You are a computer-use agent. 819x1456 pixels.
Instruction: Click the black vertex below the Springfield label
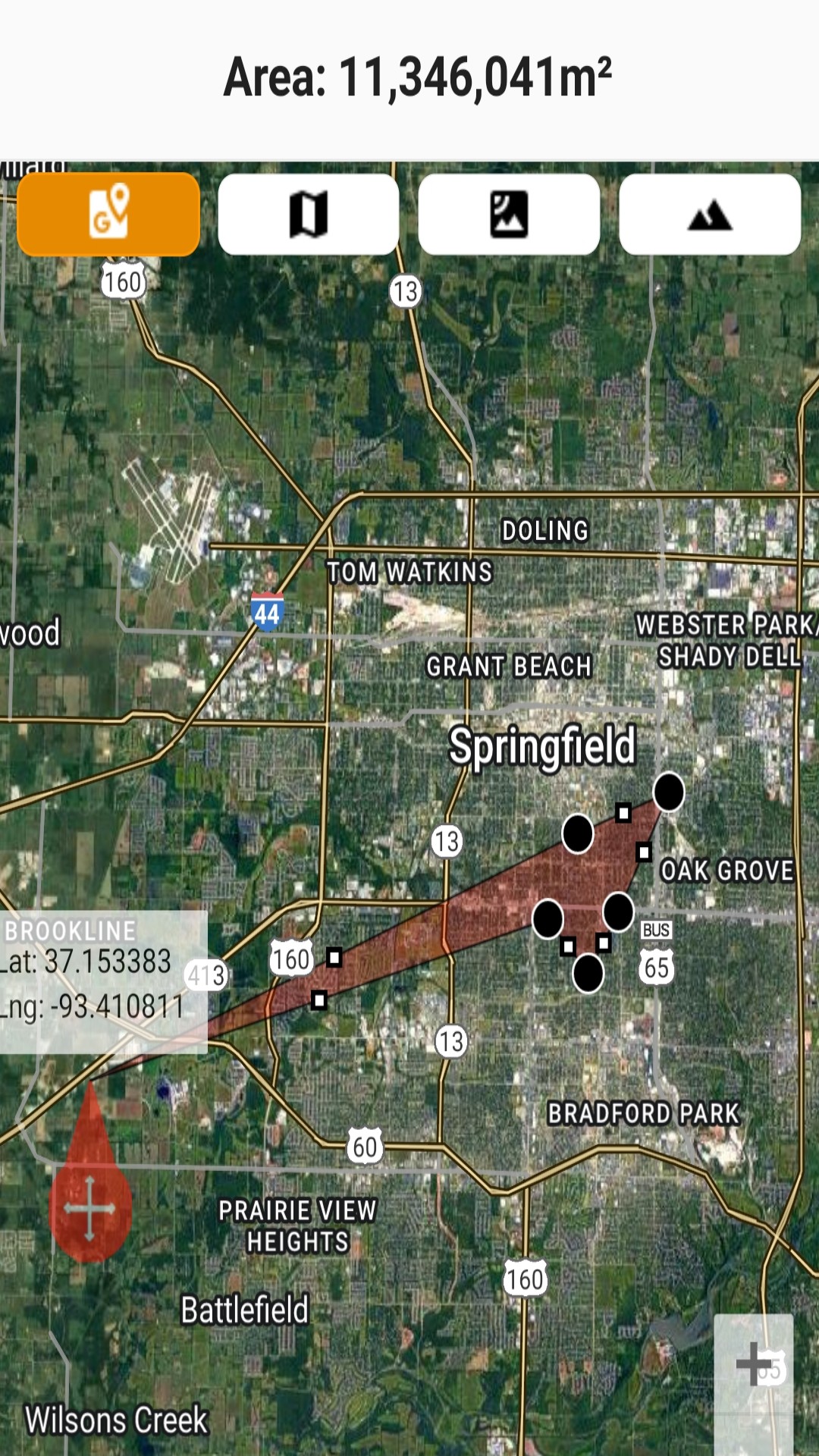pyautogui.click(x=577, y=834)
